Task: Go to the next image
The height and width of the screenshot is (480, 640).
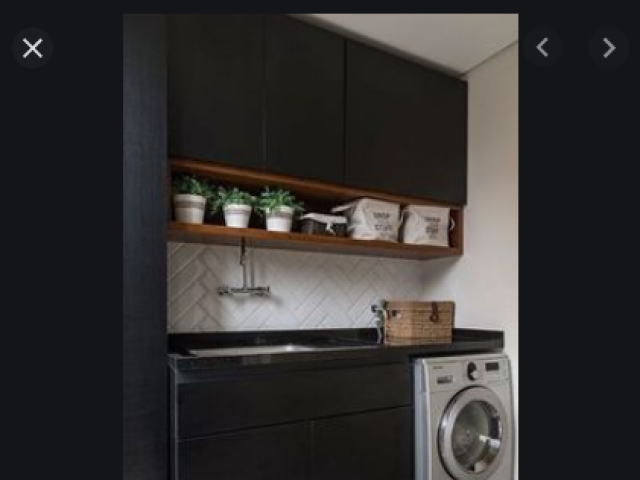Action: tap(608, 47)
